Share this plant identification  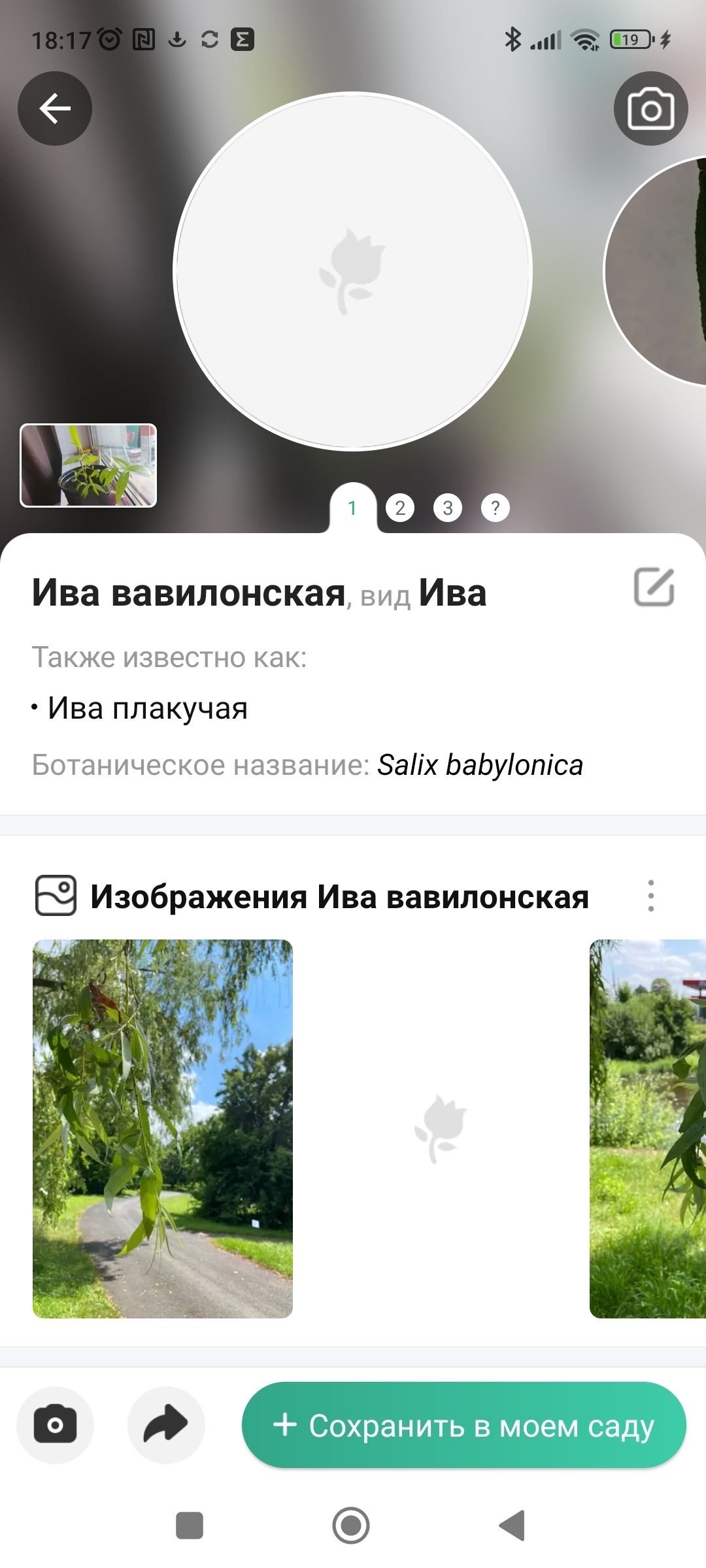tap(166, 1425)
